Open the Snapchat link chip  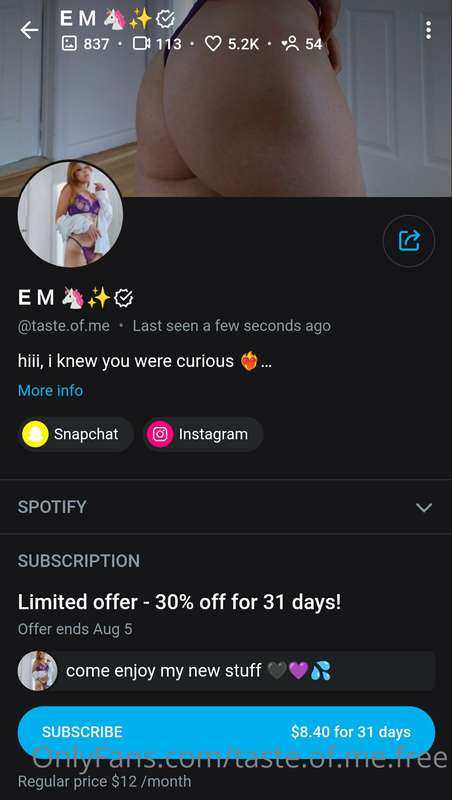click(76, 434)
